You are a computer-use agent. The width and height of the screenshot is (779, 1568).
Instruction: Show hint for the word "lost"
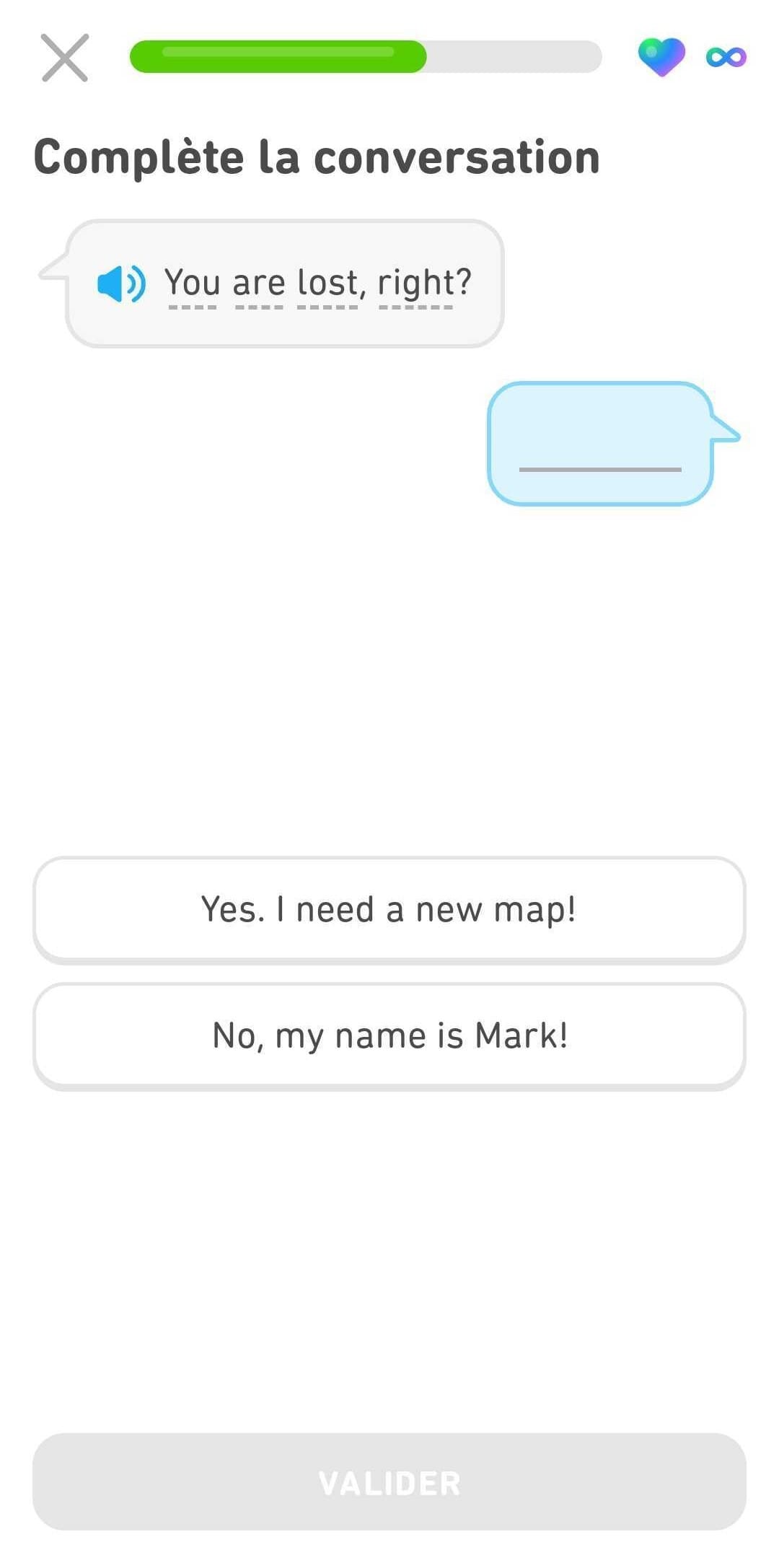(x=327, y=284)
